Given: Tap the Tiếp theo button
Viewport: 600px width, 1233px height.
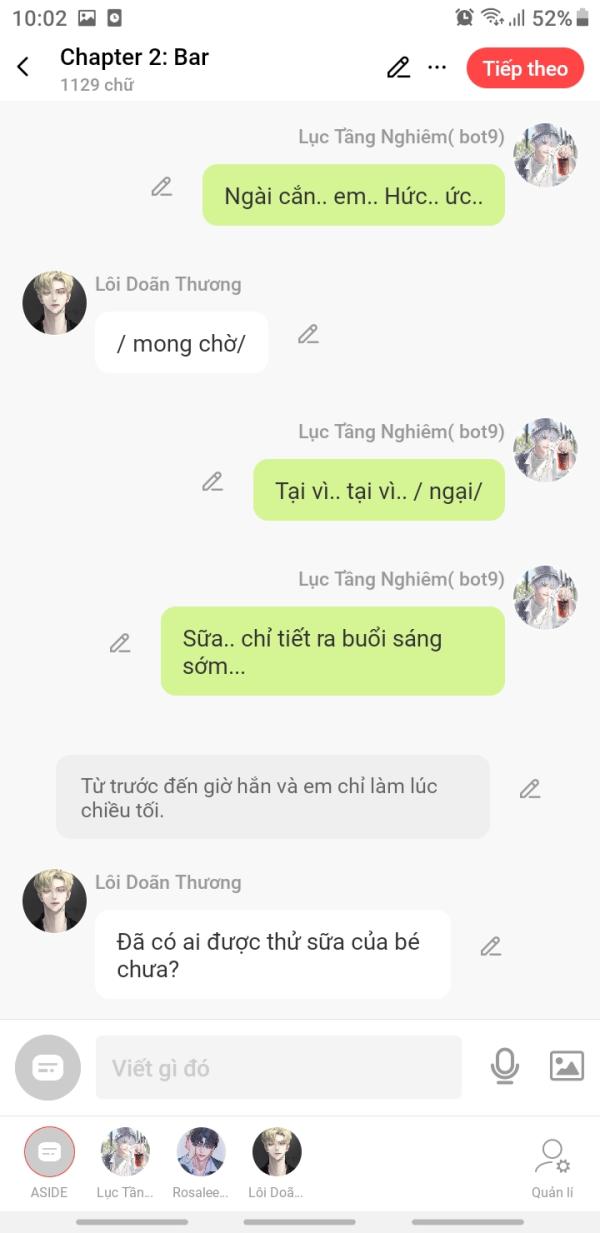Looking at the screenshot, I should [x=525, y=68].
